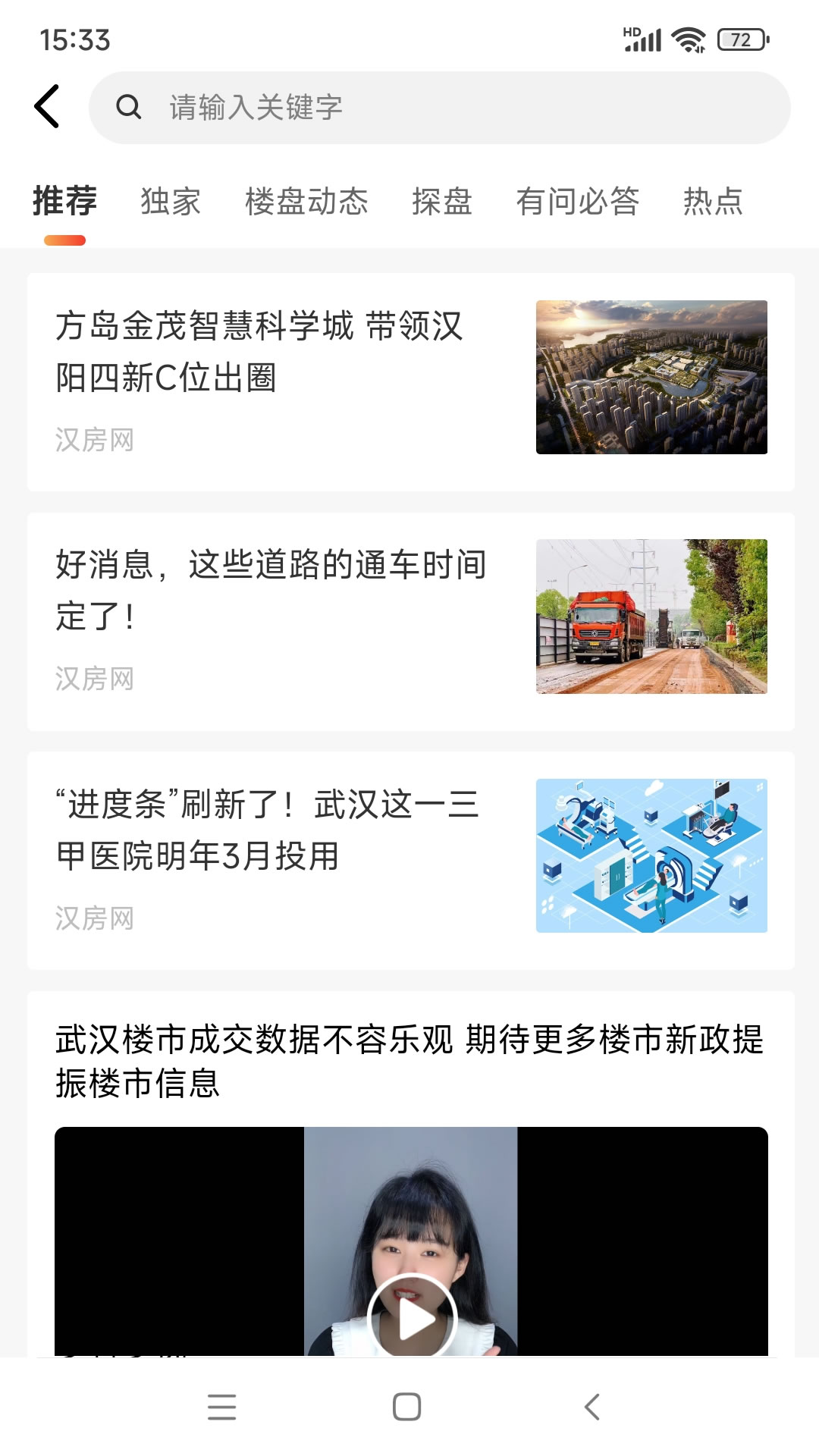Open the 楼盘动态 tab
The width and height of the screenshot is (819, 1456).
click(x=306, y=202)
